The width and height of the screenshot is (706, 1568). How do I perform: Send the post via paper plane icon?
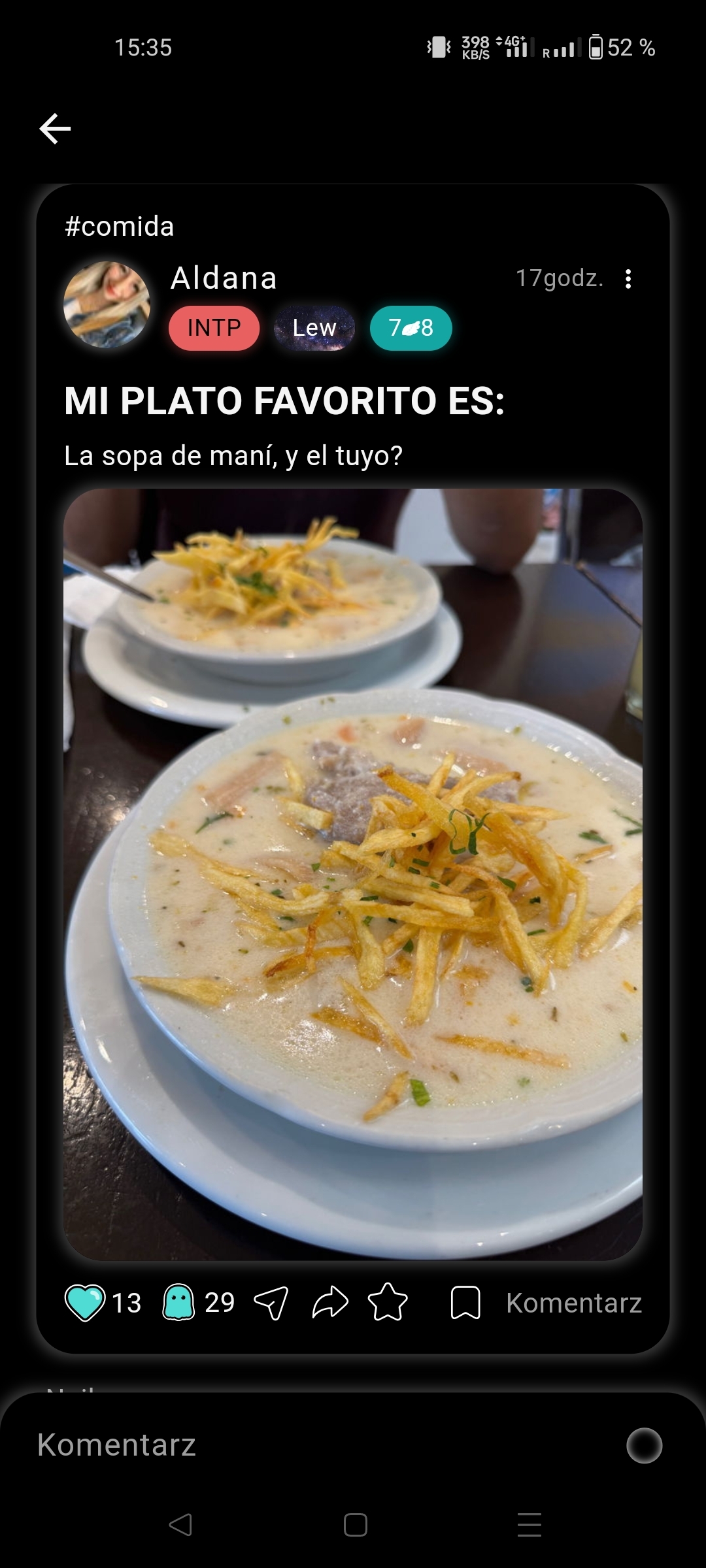click(x=271, y=1302)
